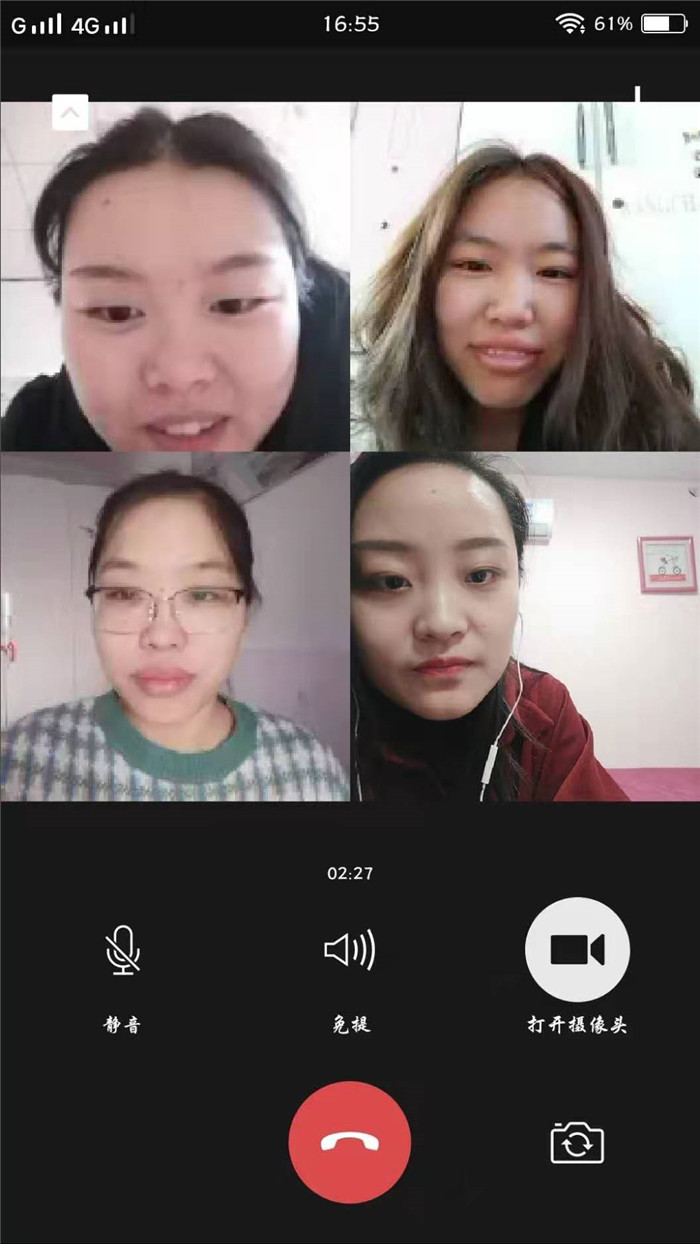
Task: Mute the microphone (静音)
Action: pyautogui.click(x=123, y=950)
